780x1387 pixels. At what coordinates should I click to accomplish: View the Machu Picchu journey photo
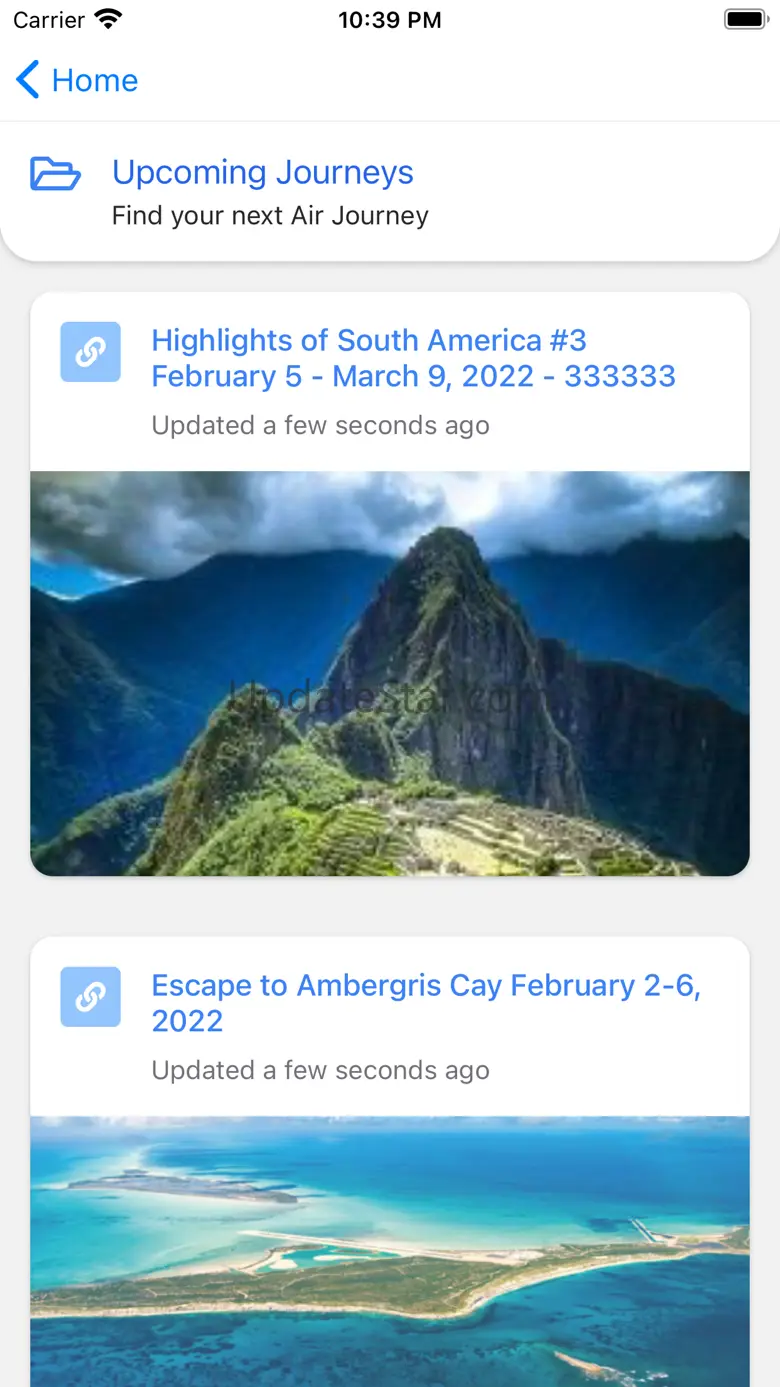tap(390, 673)
